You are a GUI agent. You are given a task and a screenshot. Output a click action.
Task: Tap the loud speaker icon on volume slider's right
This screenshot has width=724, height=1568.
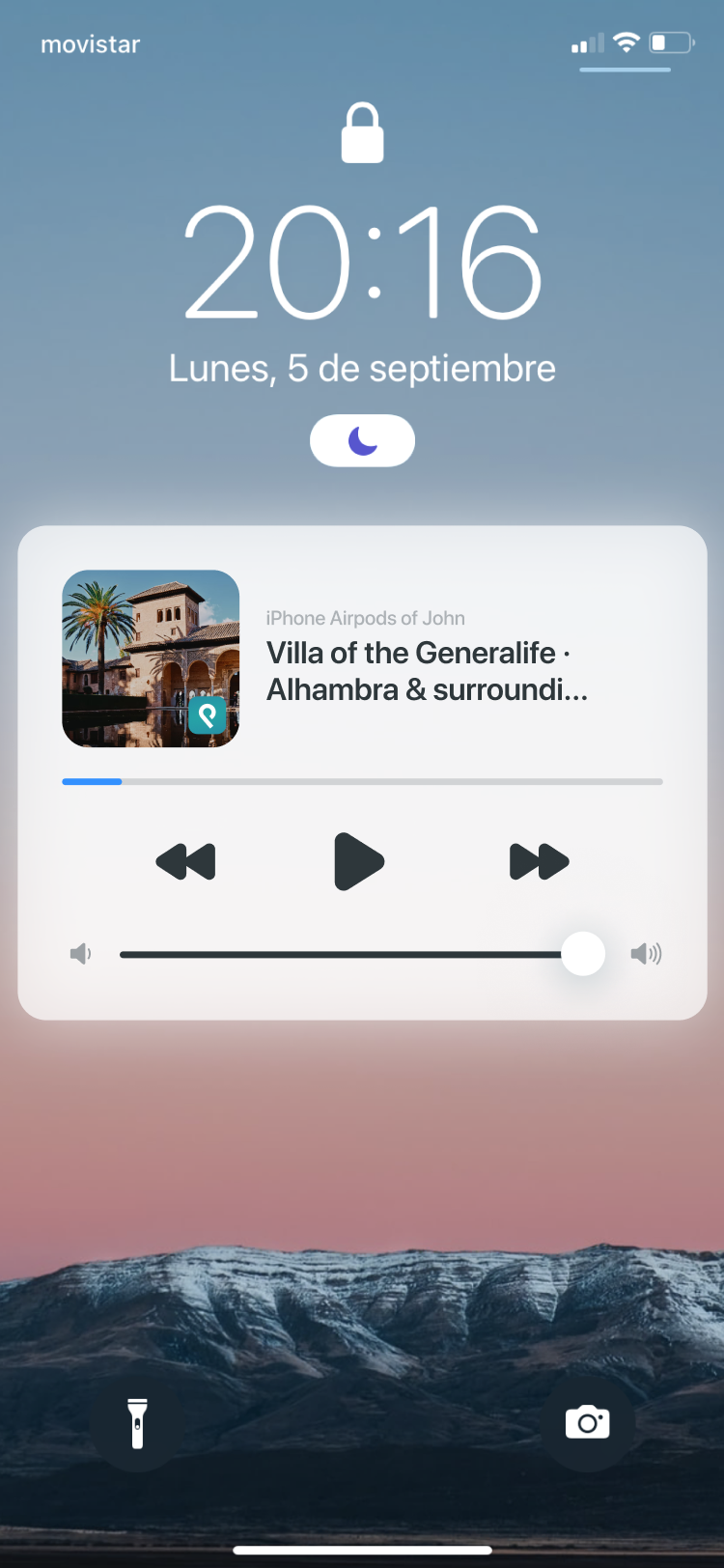645,954
